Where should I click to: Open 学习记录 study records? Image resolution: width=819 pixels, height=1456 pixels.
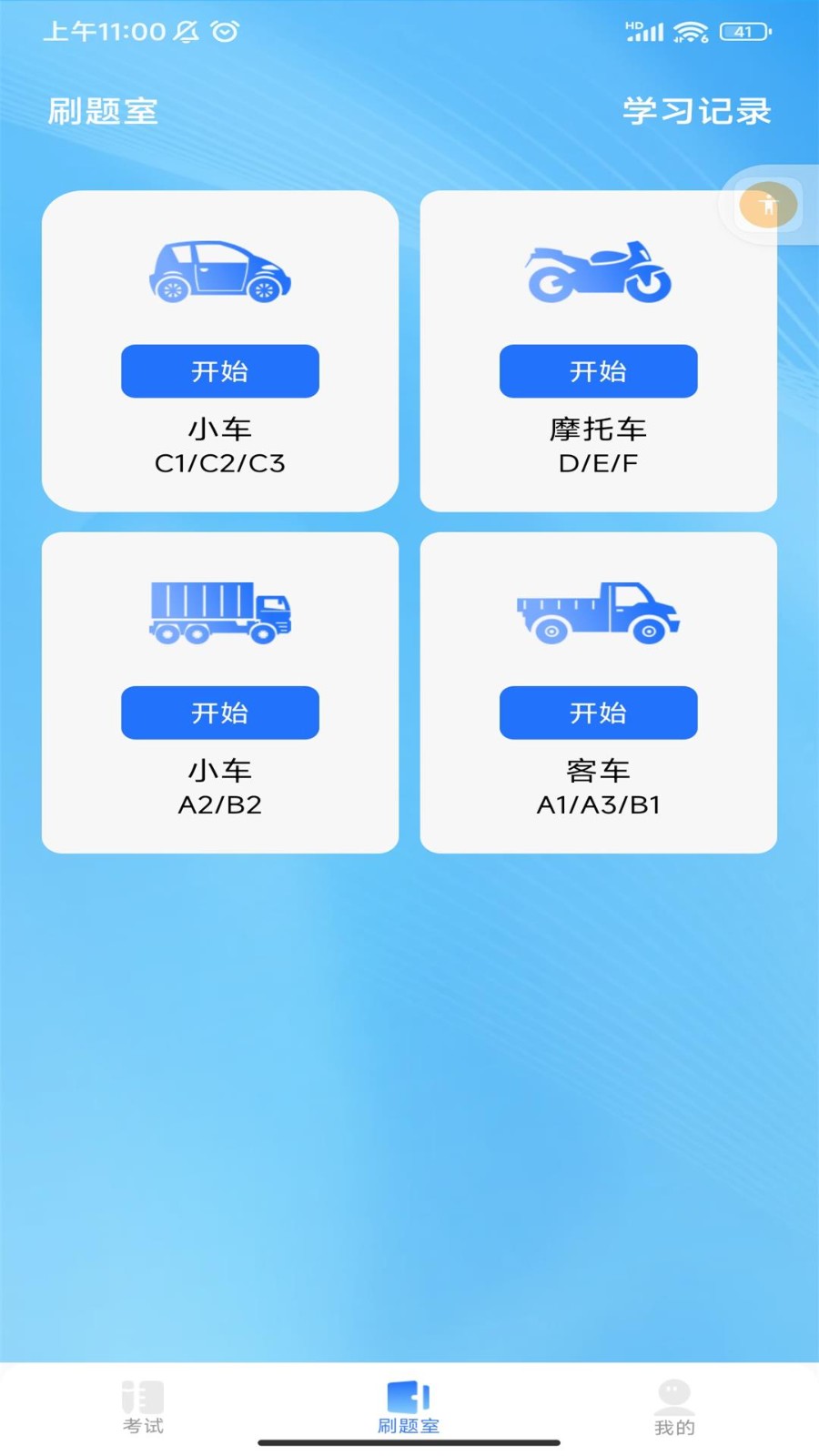click(x=697, y=111)
